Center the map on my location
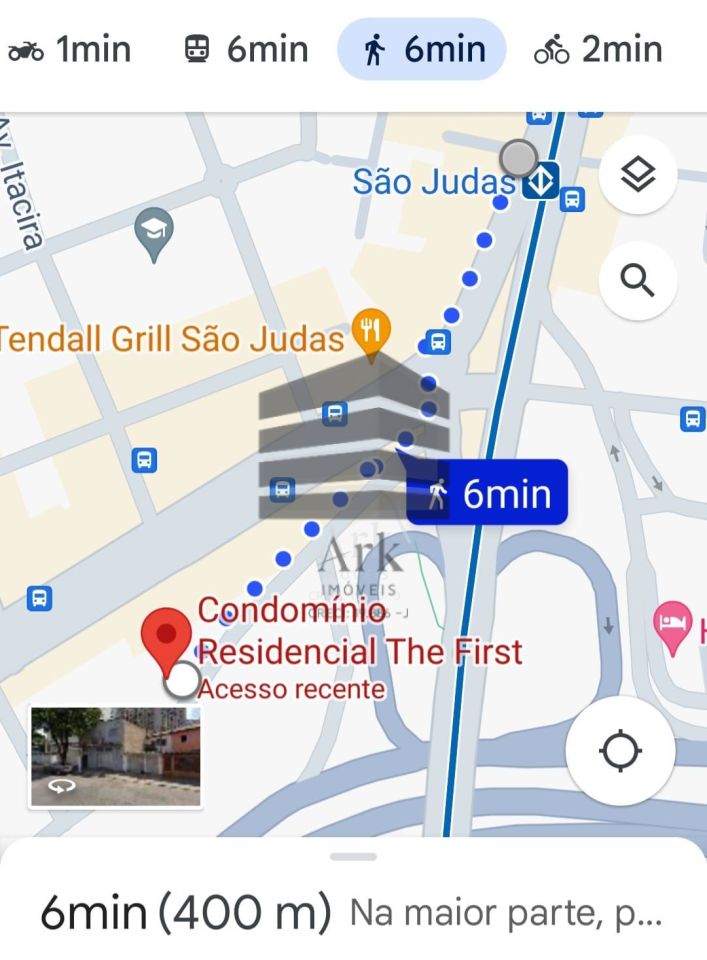 pyautogui.click(x=620, y=750)
